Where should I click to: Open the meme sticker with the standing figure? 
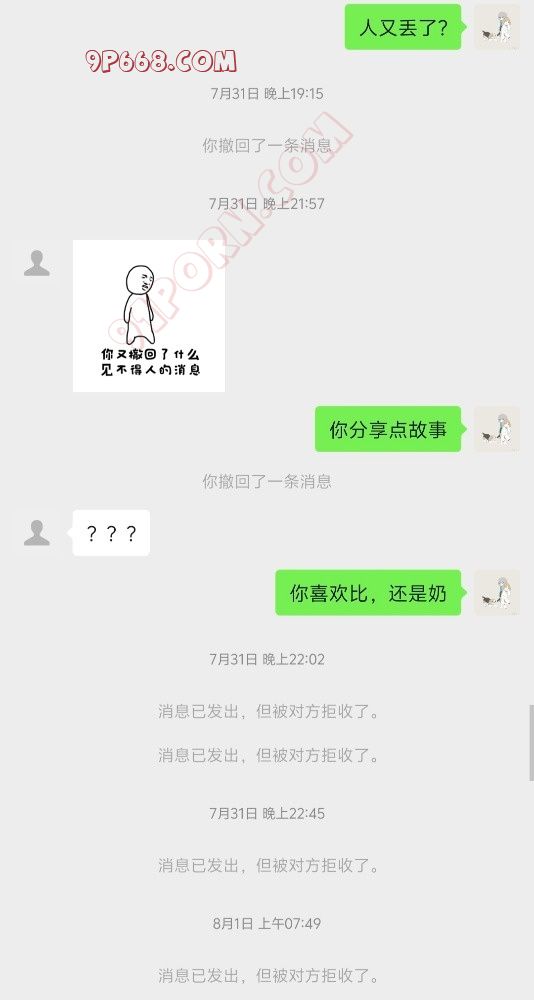pyautogui.click(x=149, y=316)
